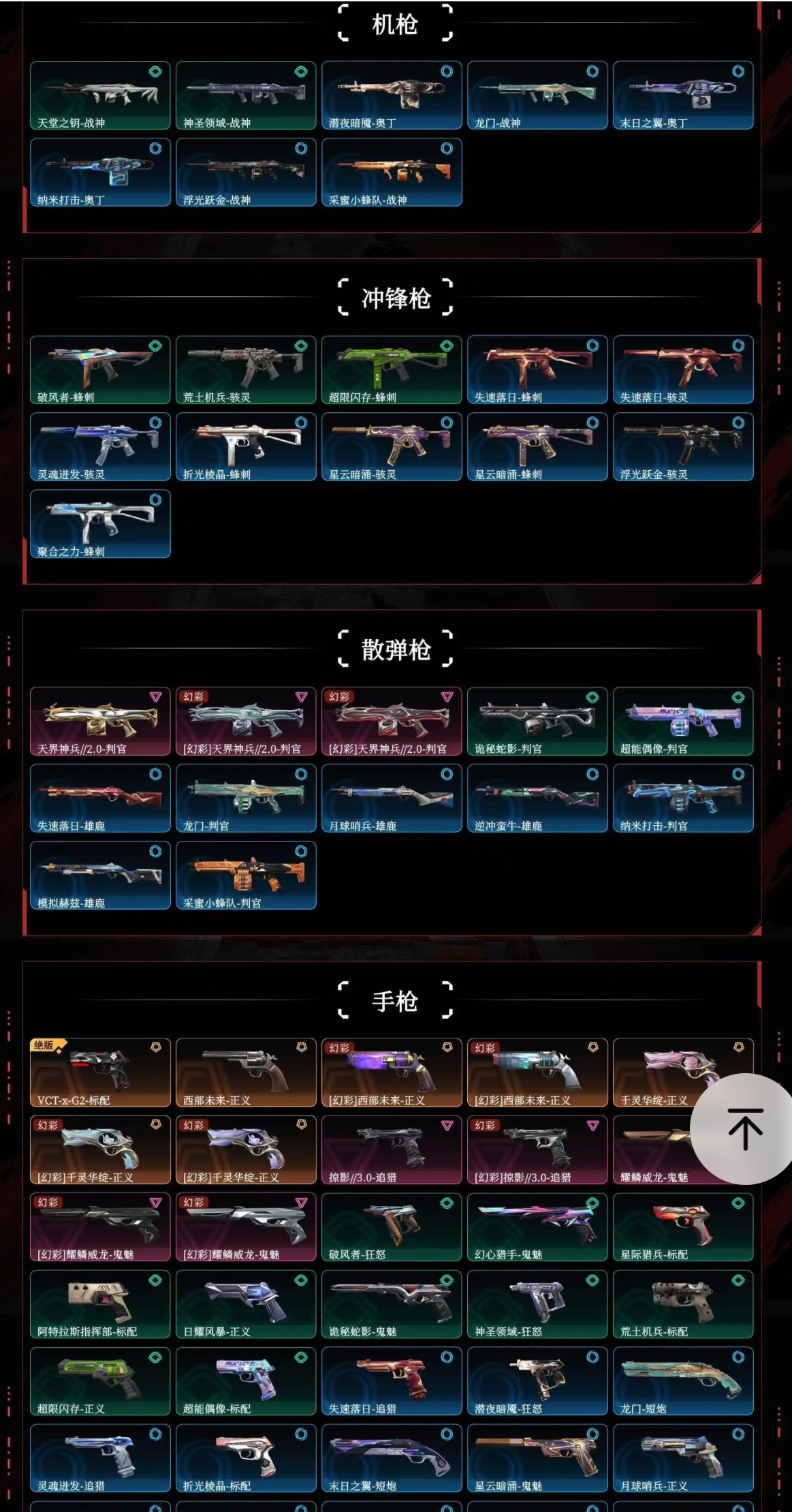
Task: Select the 破风者-蜂刺 SMG skin tile
Action: (x=100, y=370)
